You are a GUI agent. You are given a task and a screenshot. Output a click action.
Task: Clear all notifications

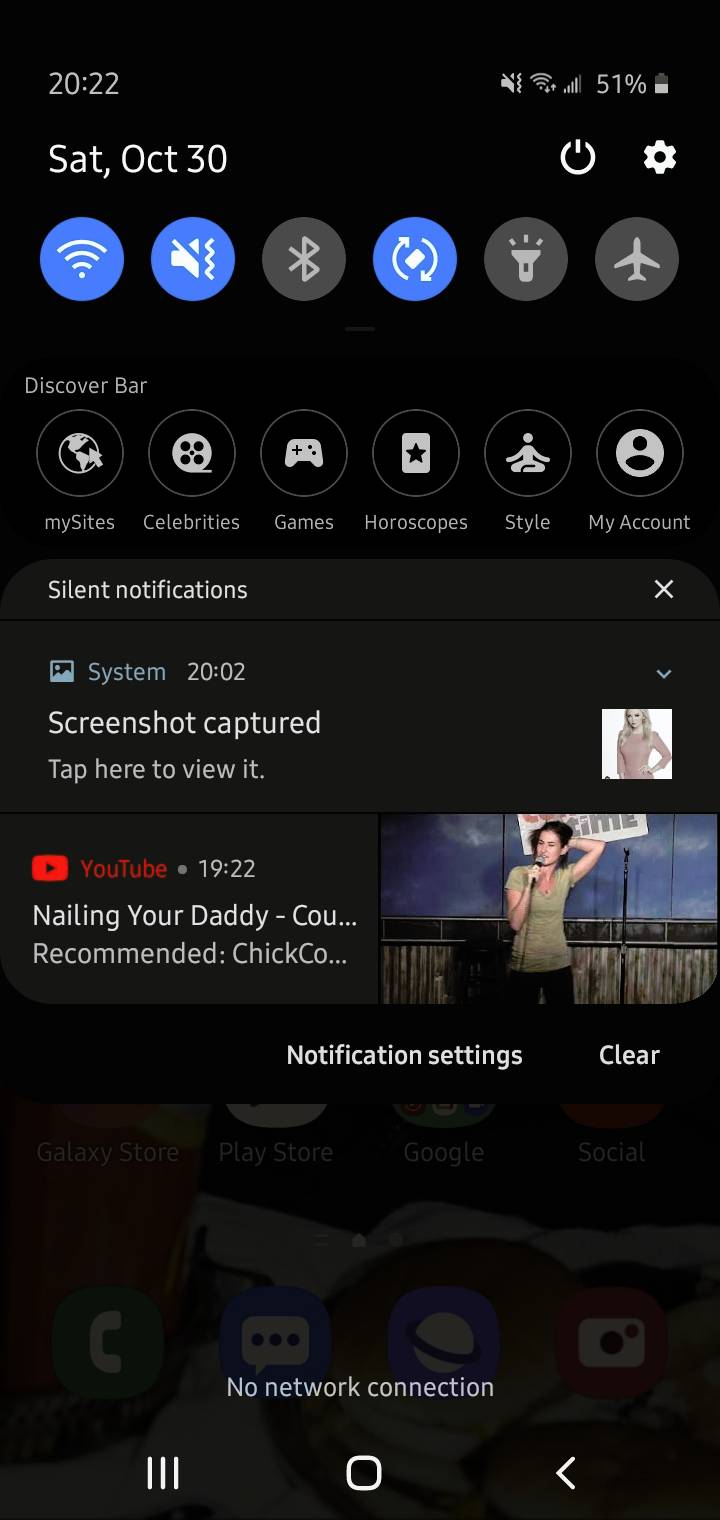(x=629, y=1055)
